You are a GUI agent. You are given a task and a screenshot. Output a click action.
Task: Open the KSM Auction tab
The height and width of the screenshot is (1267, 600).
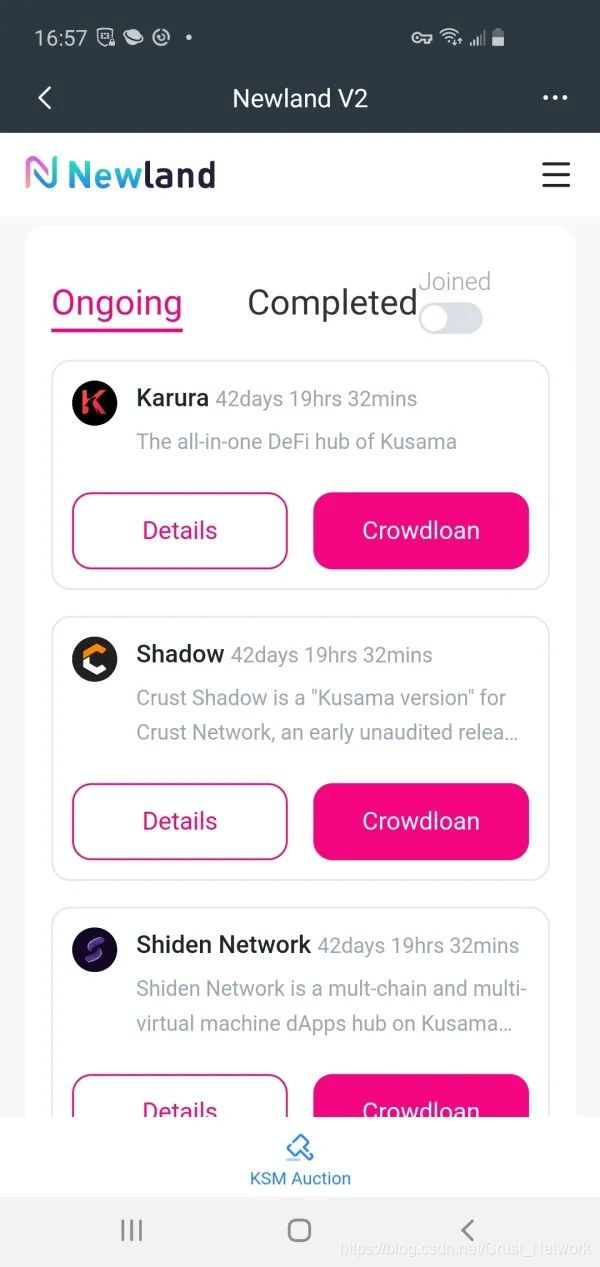click(300, 1160)
